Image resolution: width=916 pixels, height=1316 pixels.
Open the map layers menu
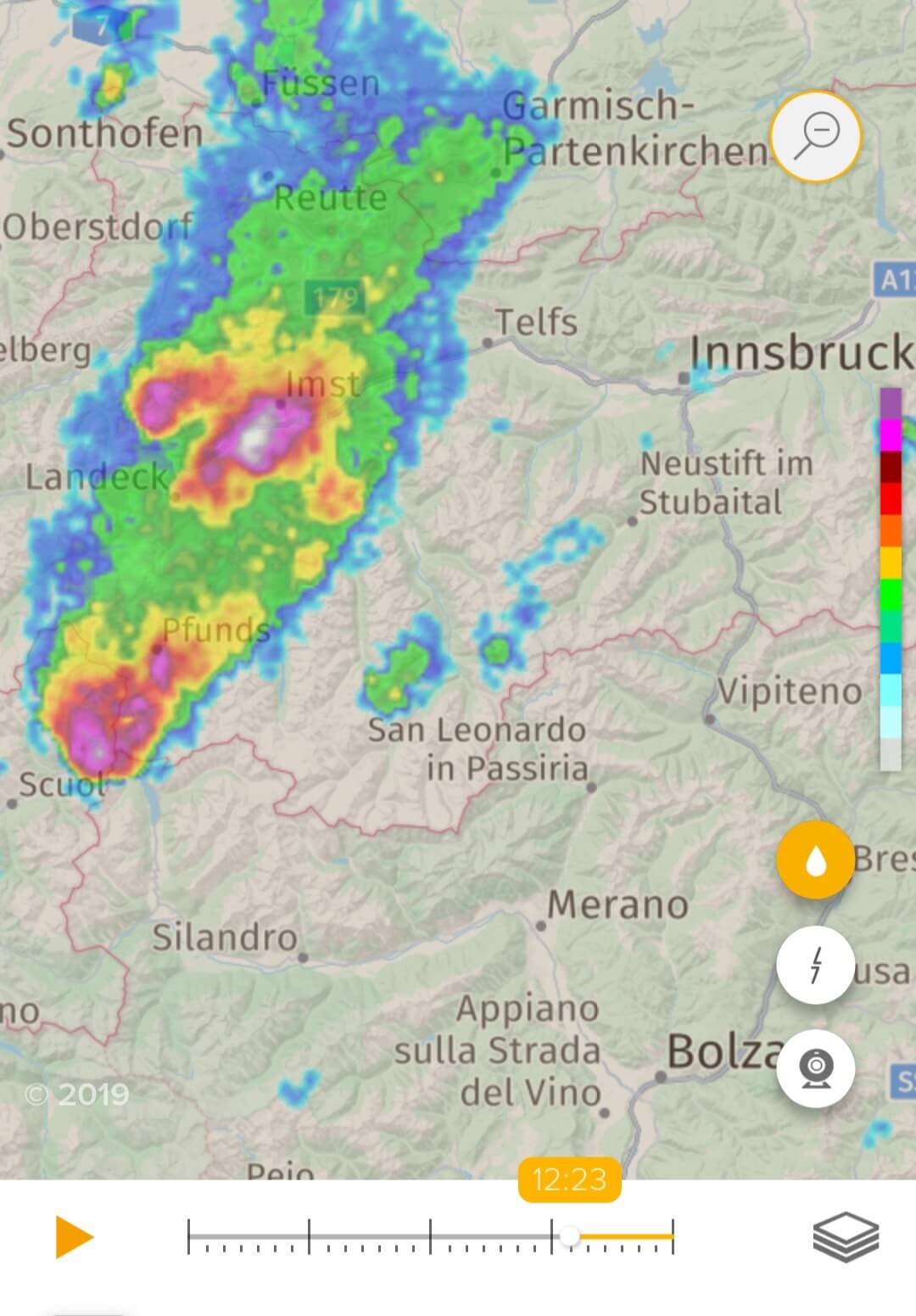(846, 1236)
